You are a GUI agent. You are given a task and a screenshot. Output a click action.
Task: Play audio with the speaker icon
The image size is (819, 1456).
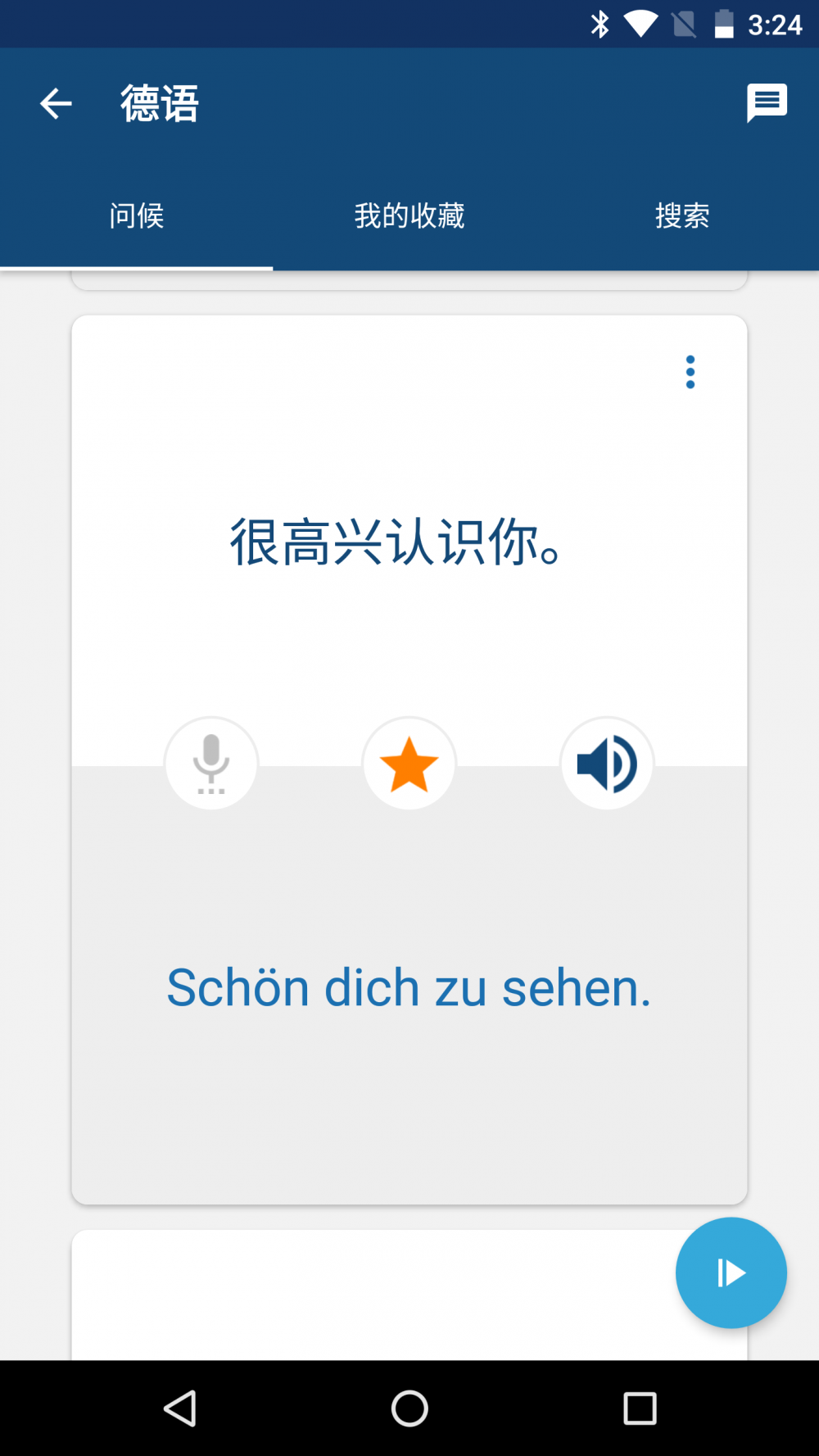click(607, 764)
